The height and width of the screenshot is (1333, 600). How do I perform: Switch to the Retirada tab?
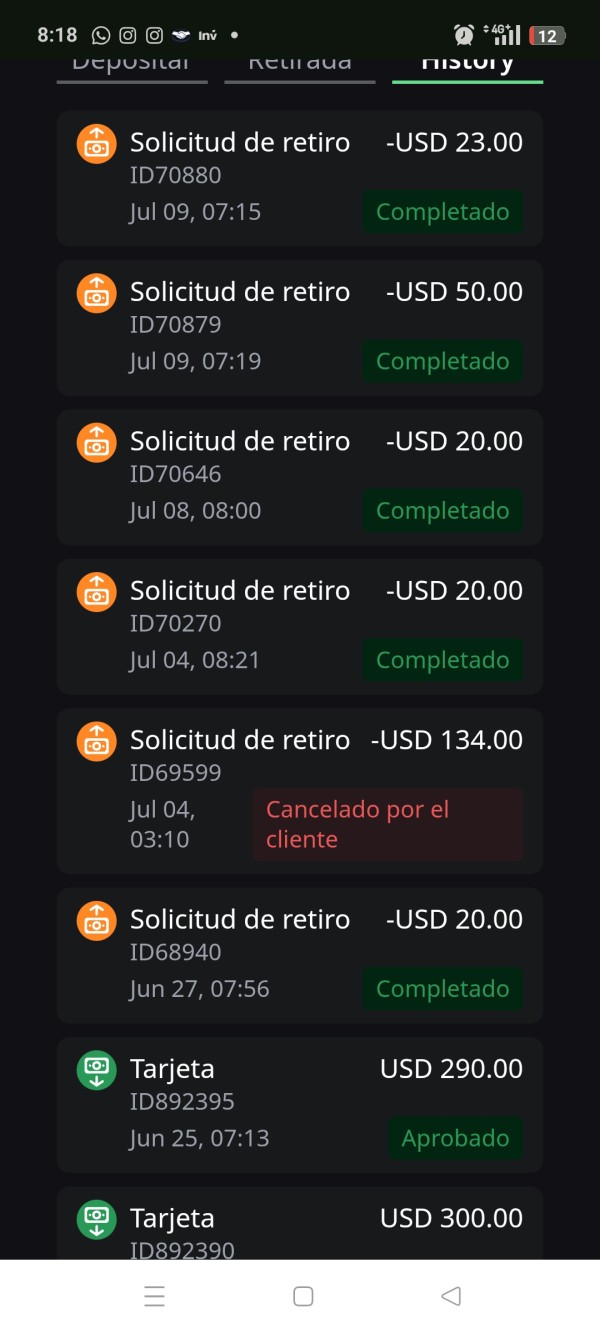coord(300,67)
